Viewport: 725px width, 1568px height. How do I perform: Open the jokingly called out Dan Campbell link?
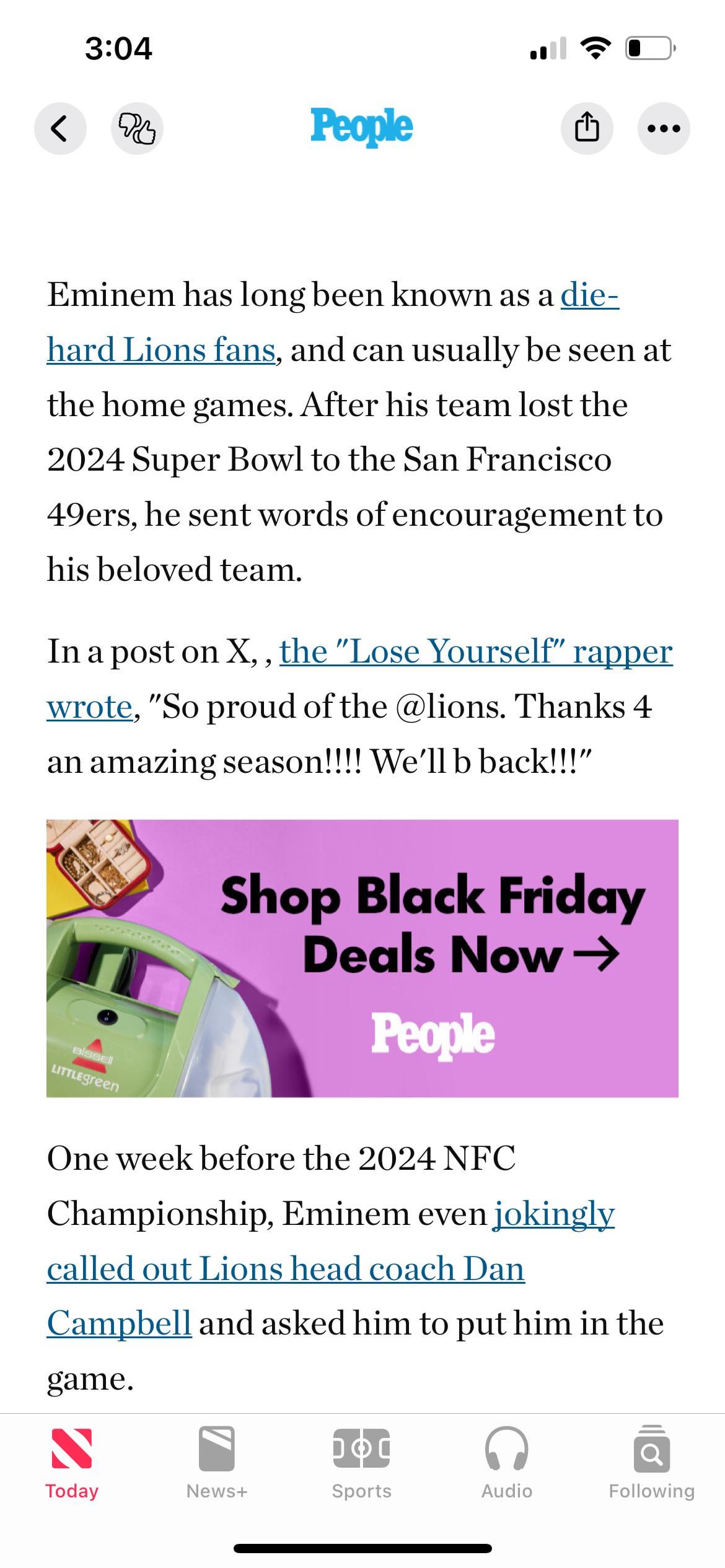tap(285, 1268)
